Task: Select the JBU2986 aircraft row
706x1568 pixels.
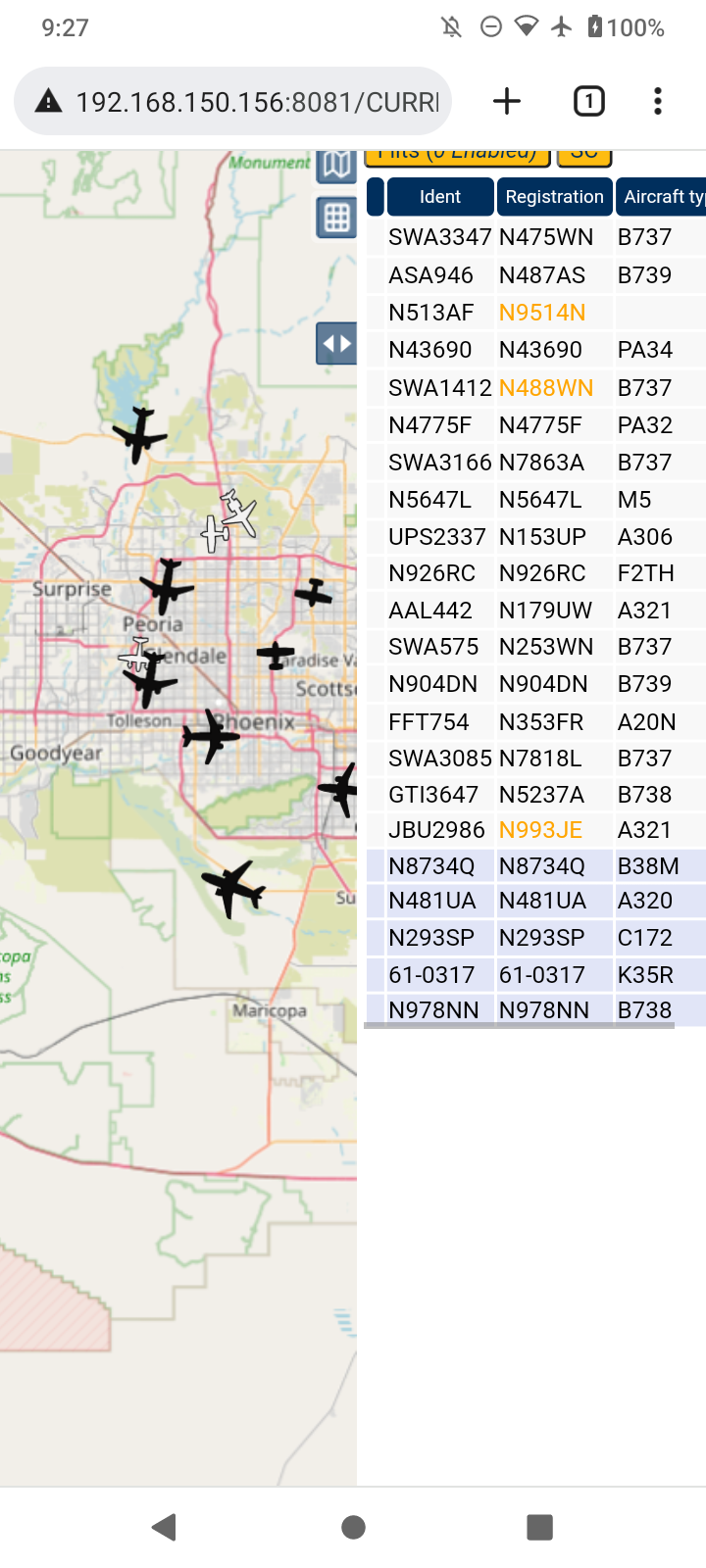Action: pyautogui.click(x=535, y=830)
